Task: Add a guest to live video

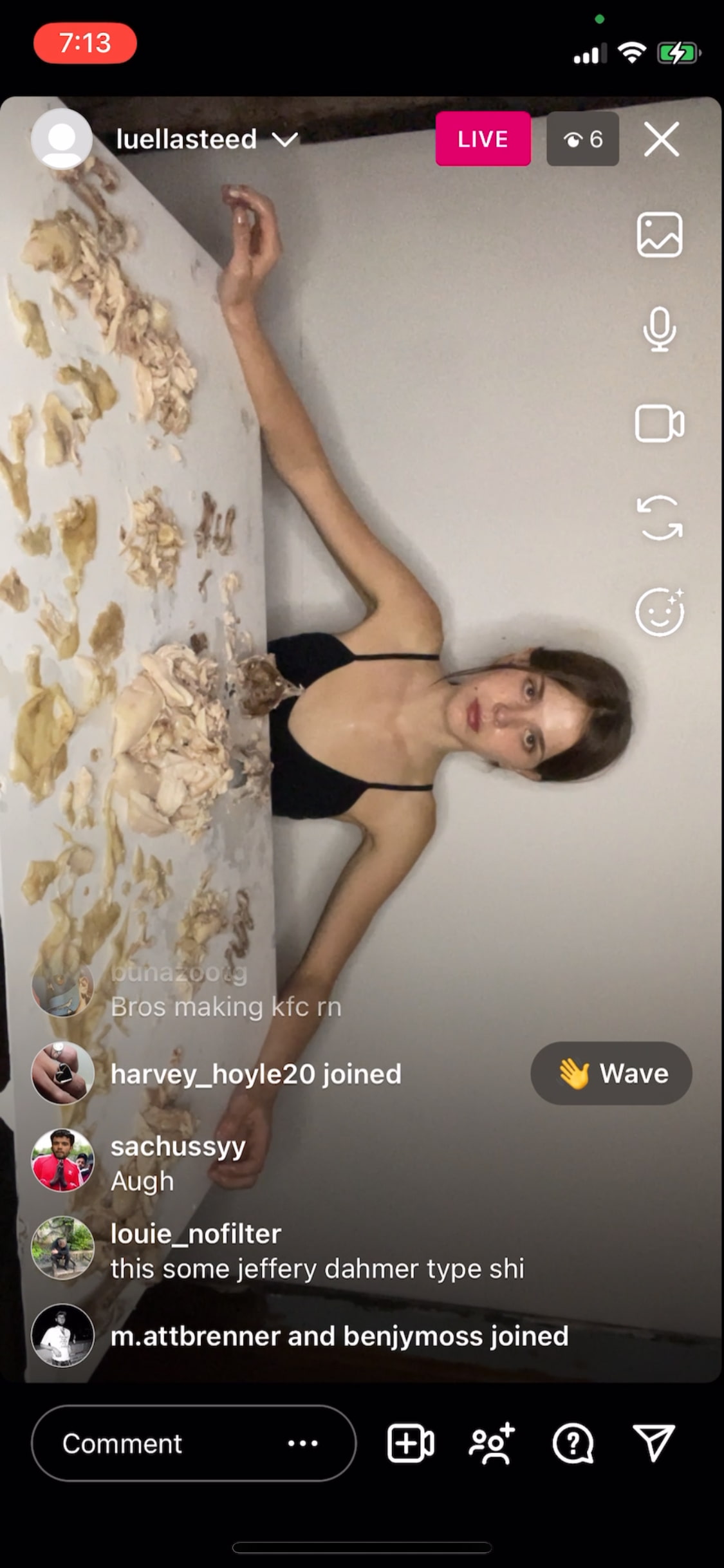Action: tap(411, 1443)
